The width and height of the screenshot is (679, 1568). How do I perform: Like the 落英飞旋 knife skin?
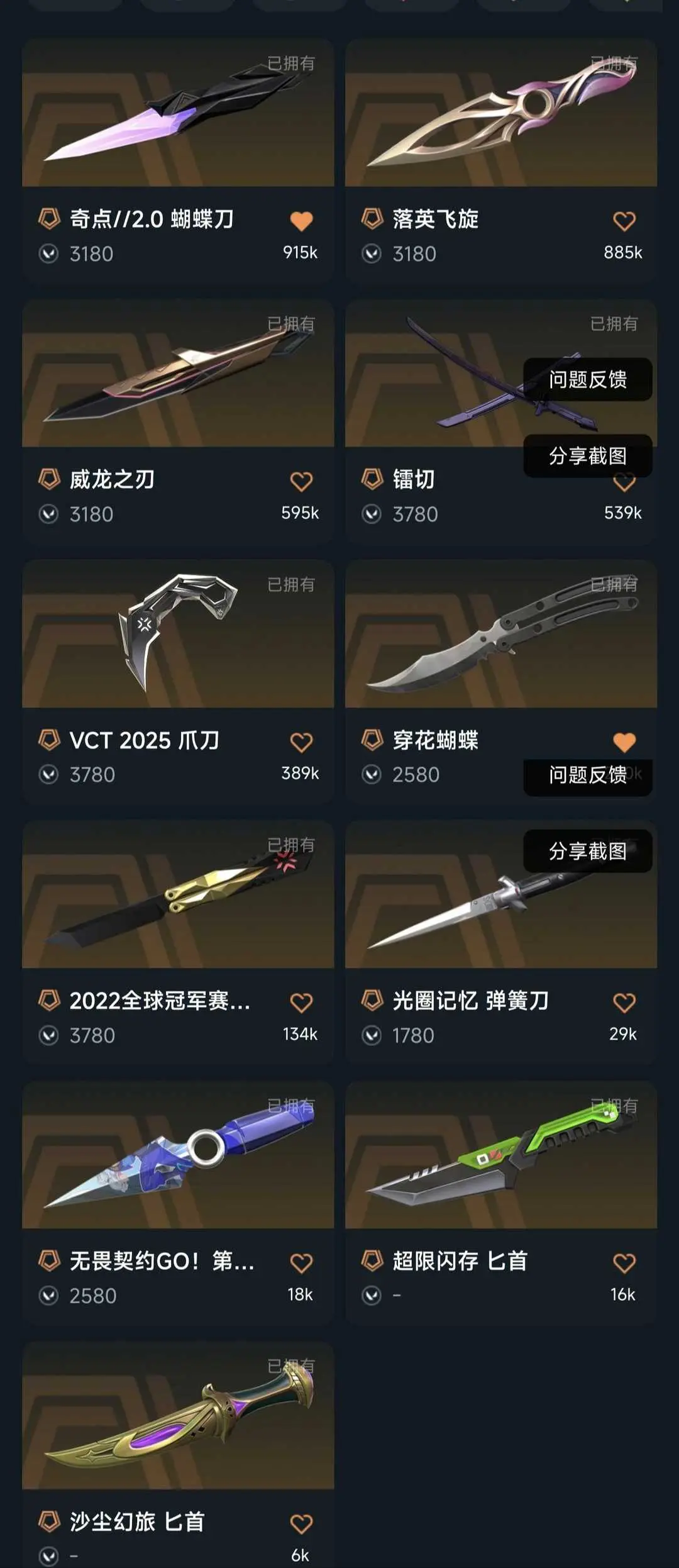point(624,221)
